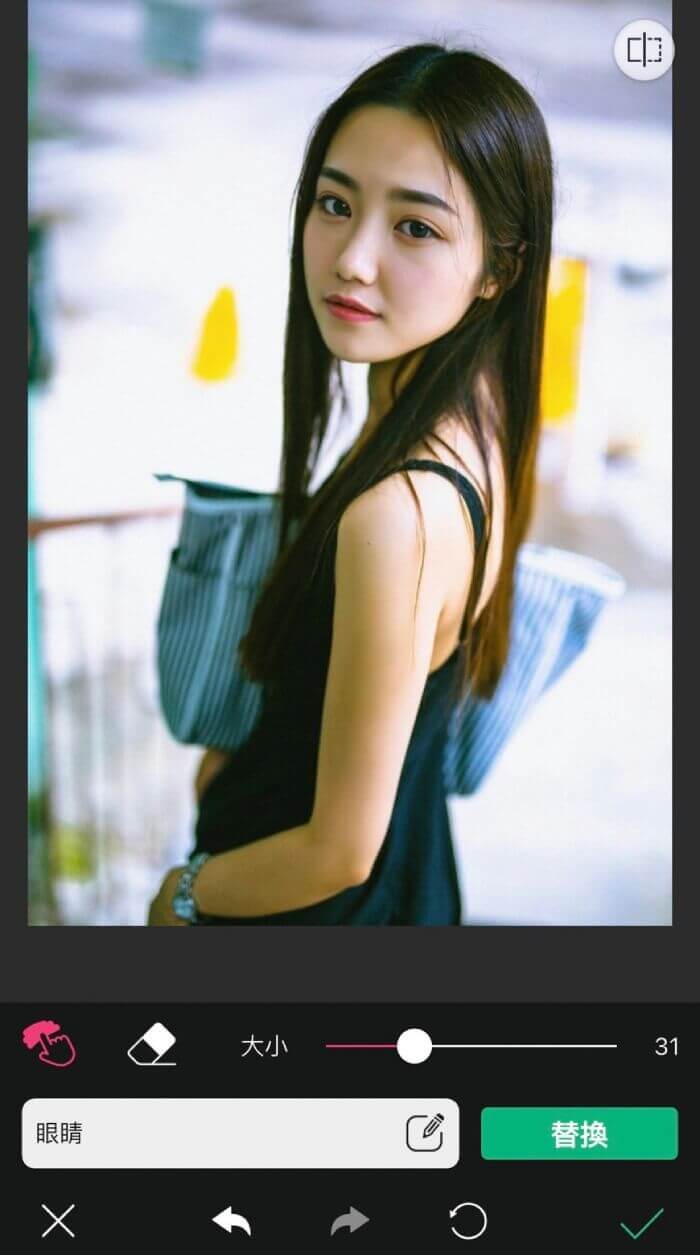Confirm edits with the green checkmark
Screen dimensions: 700x1255
coord(641,1222)
